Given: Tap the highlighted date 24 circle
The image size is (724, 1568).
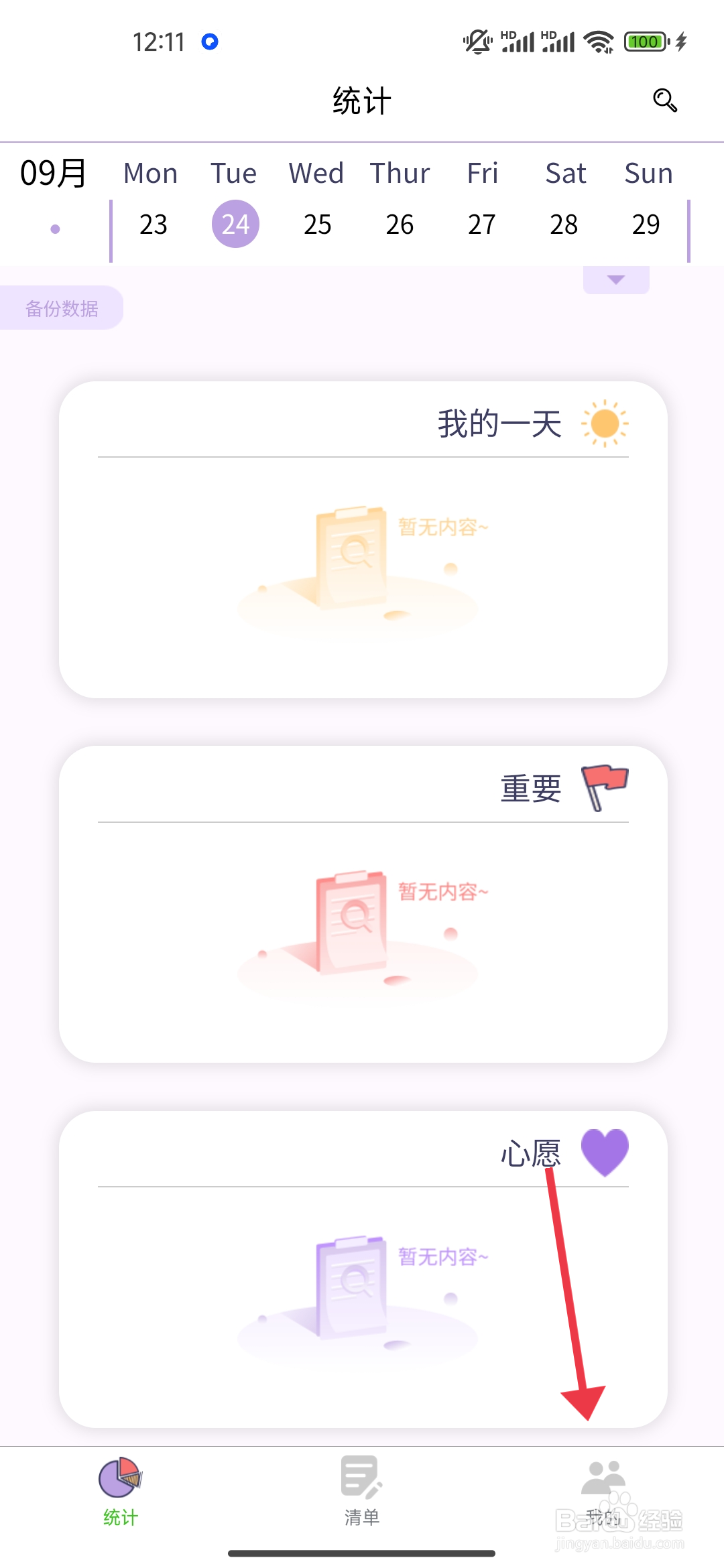Looking at the screenshot, I should [234, 224].
